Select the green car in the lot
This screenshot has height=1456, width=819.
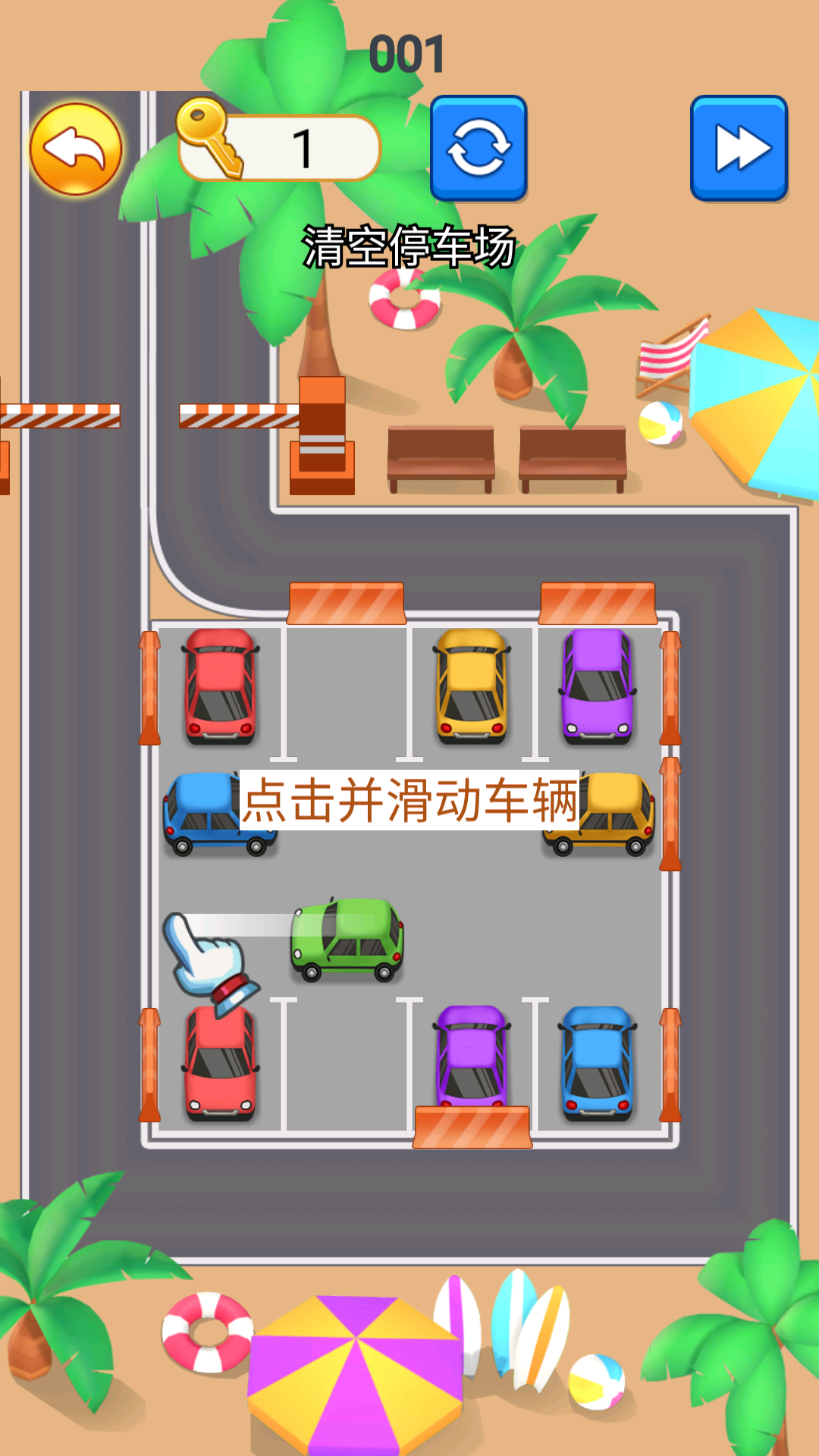point(347,940)
